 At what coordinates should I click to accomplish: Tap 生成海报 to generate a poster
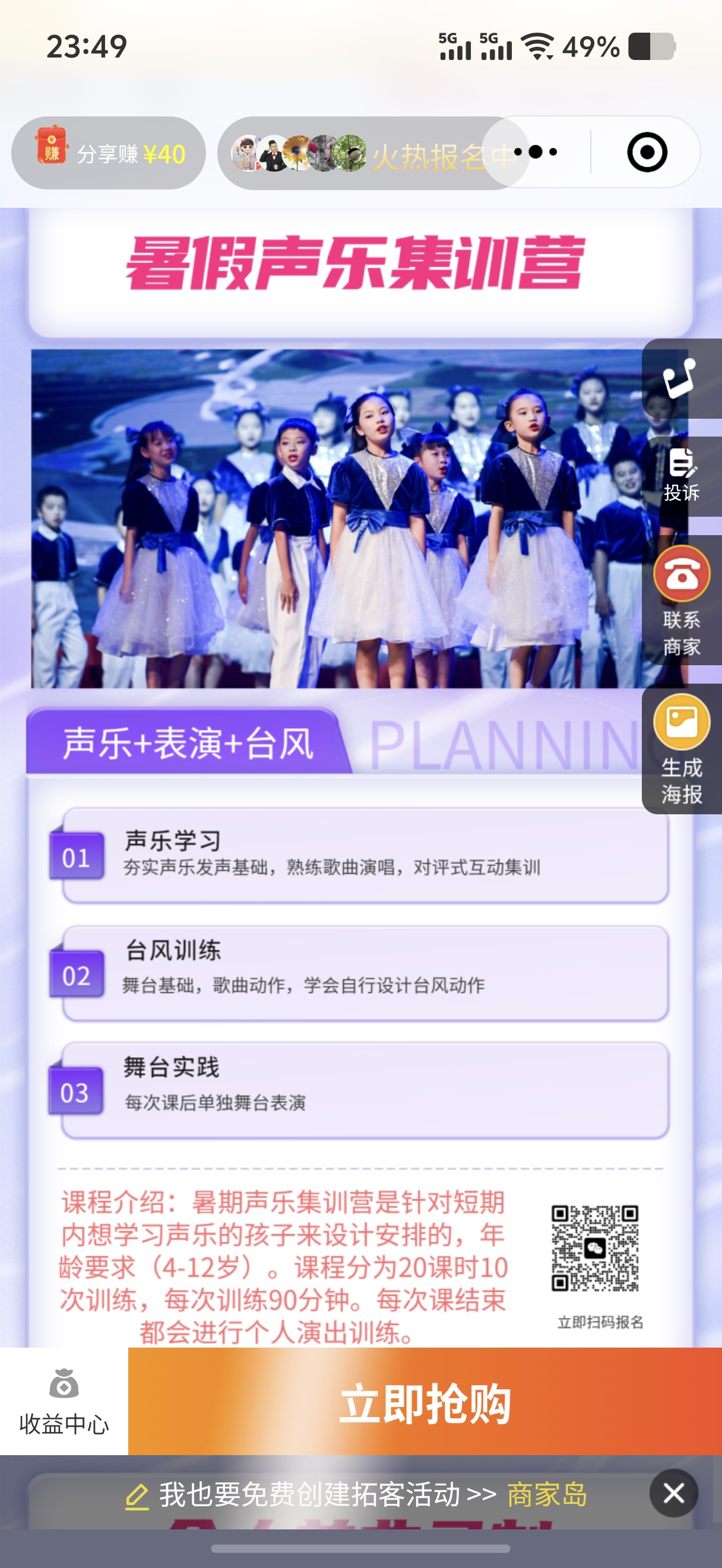pyautogui.click(x=681, y=749)
